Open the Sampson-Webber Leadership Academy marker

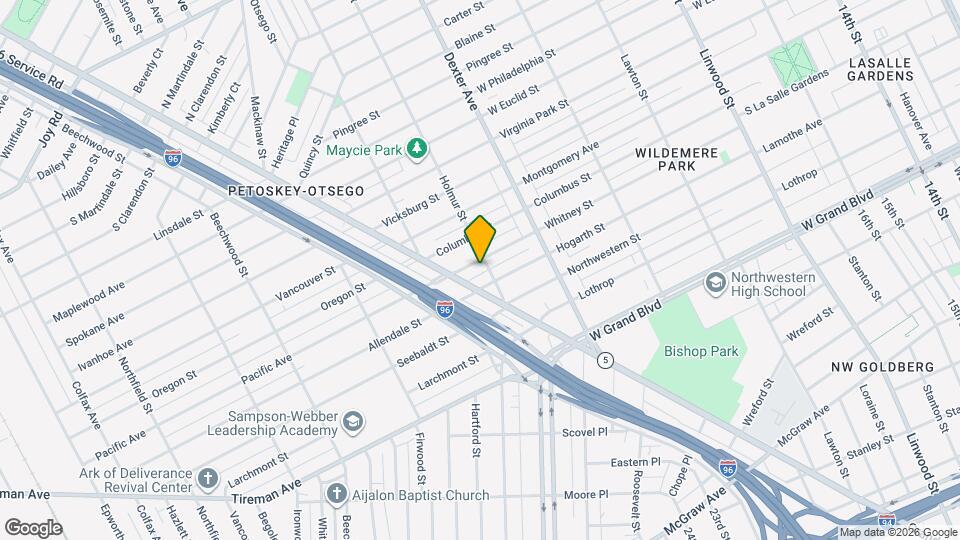tap(352, 422)
